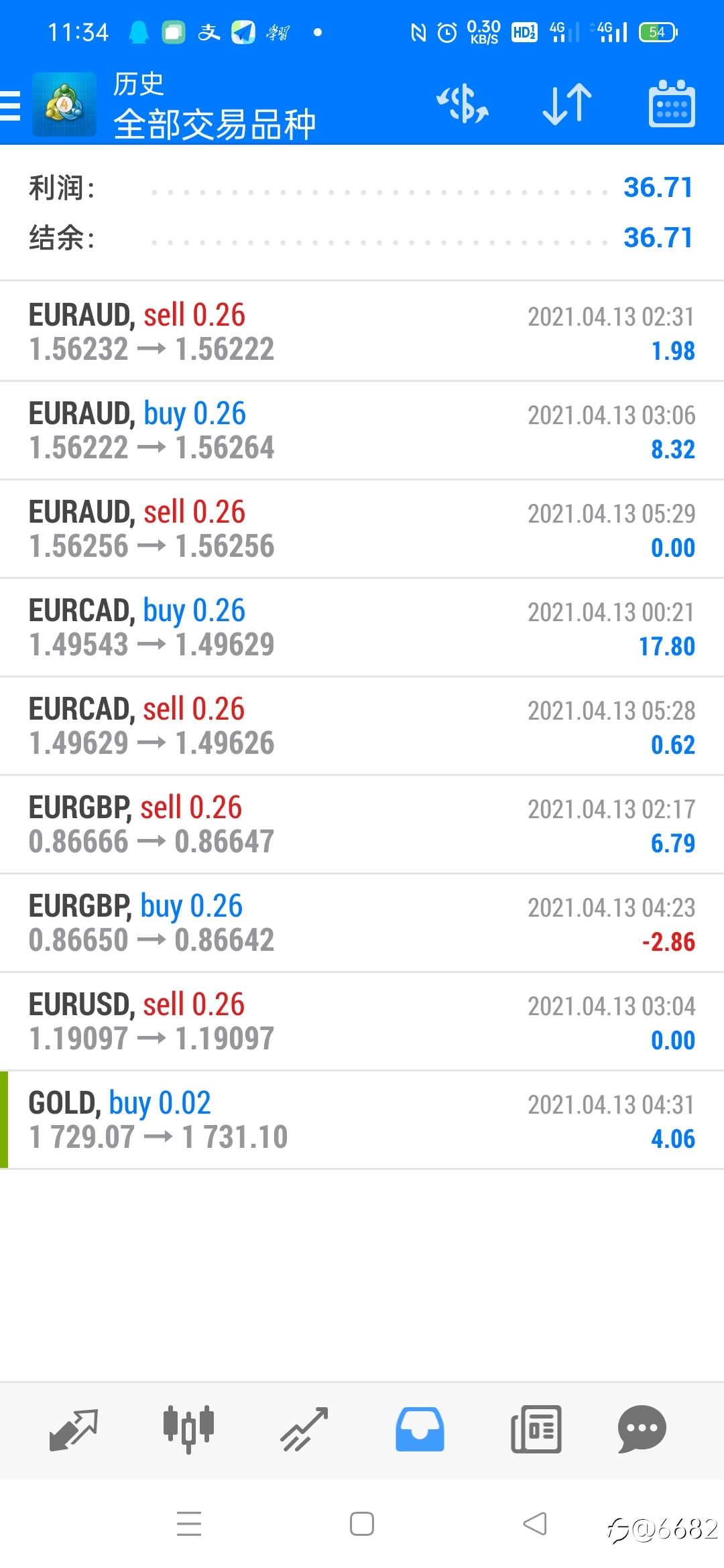Open the news tab

[x=536, y=1429]
